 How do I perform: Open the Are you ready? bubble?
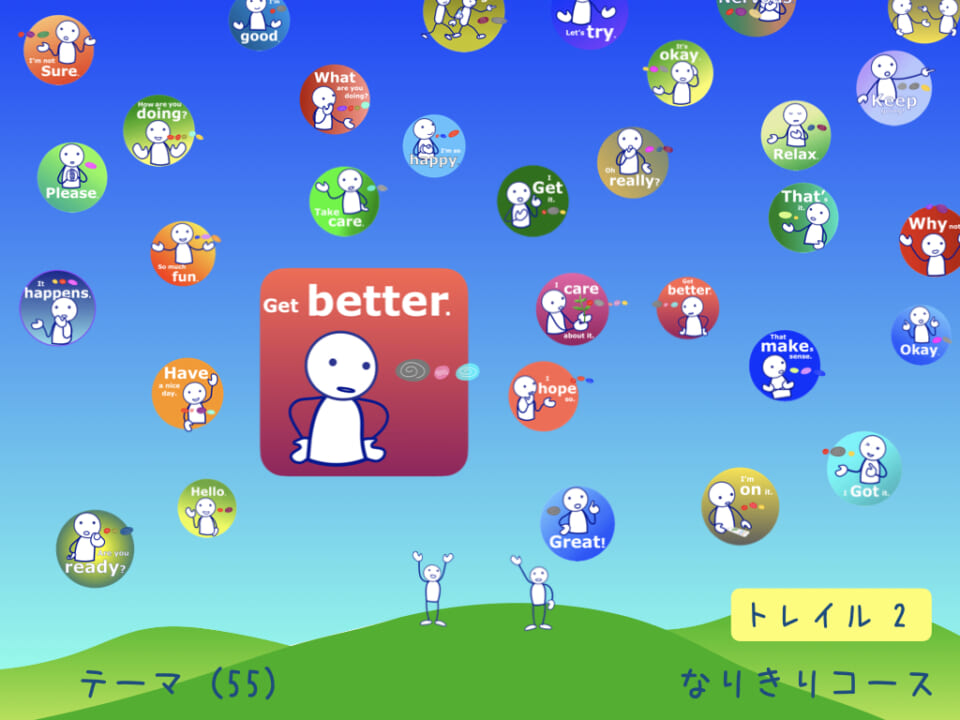(x=95, y=549)
